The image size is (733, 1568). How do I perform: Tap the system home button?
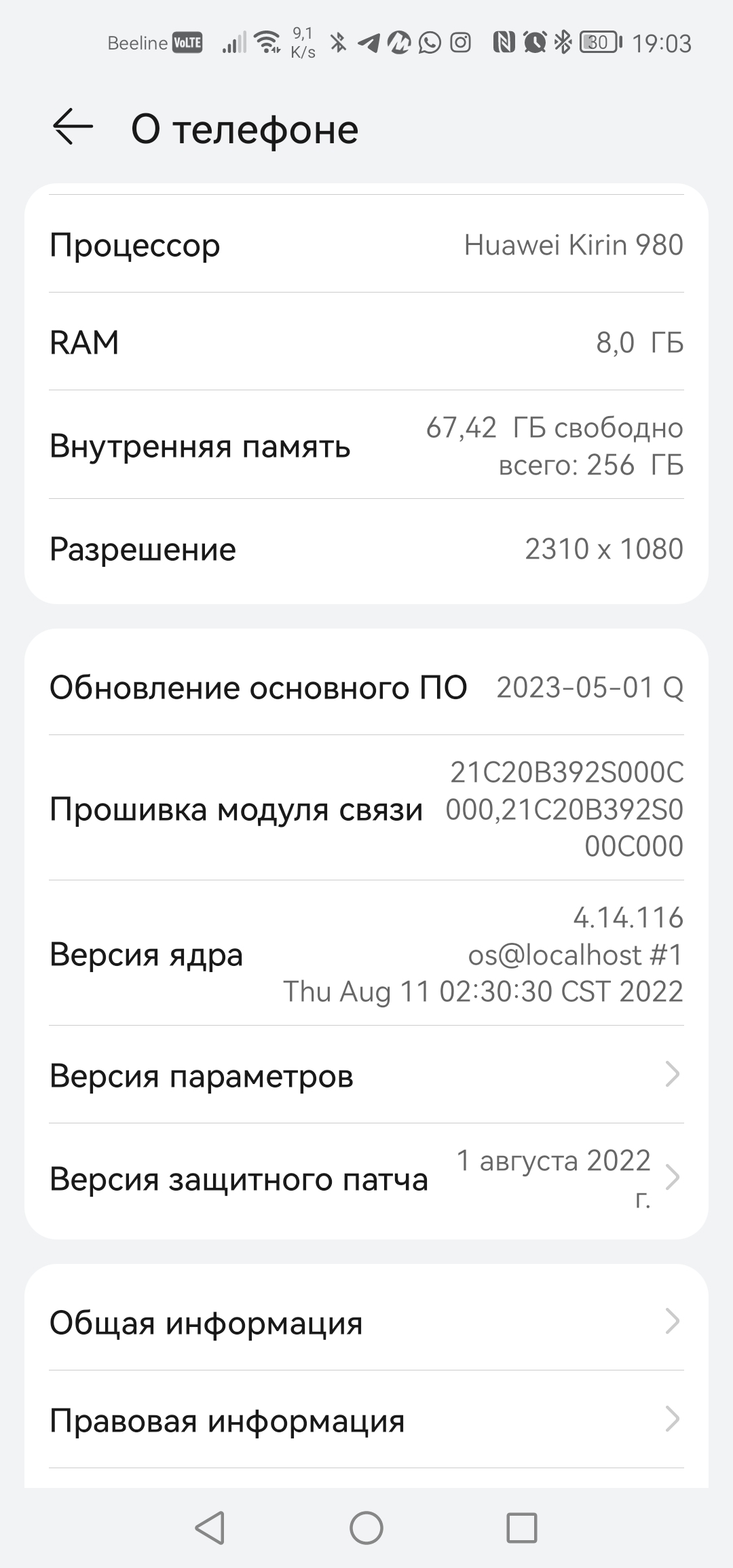366,1528
